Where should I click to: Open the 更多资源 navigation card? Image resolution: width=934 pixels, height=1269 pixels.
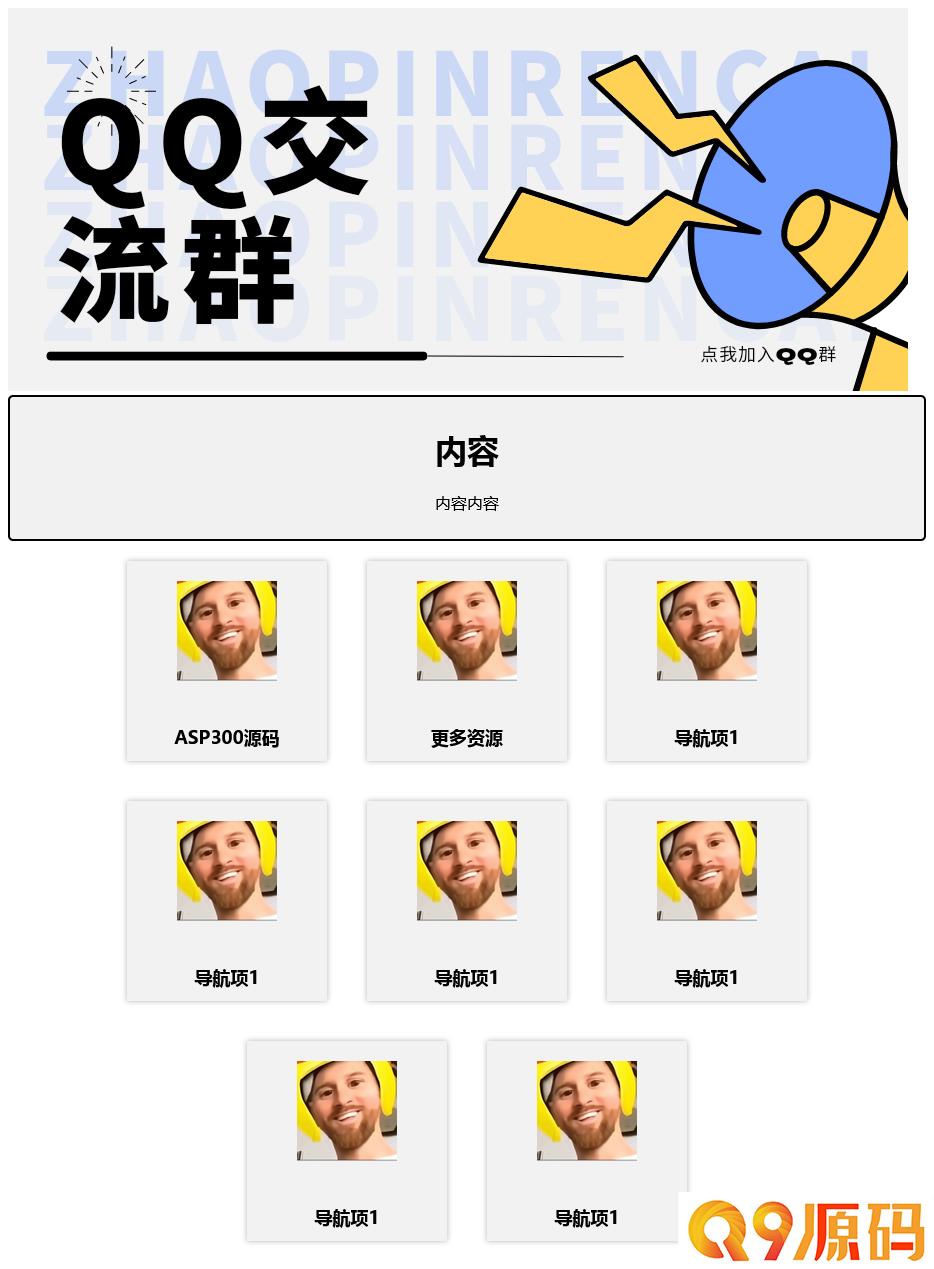pyautogui.click(x=467, y=661)
